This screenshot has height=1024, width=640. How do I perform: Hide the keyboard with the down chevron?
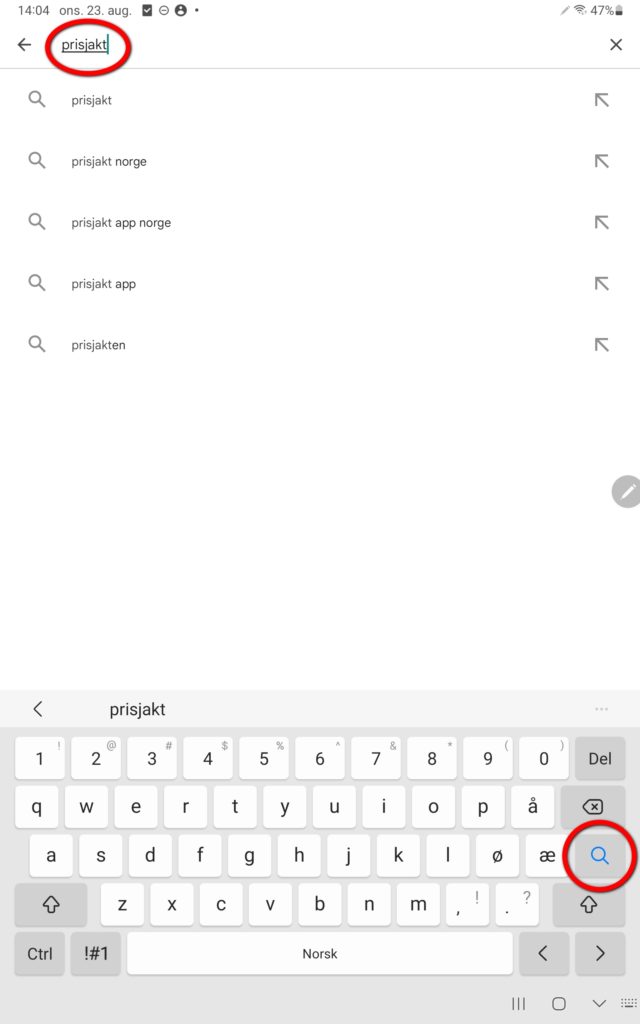tap(598, 1003)
